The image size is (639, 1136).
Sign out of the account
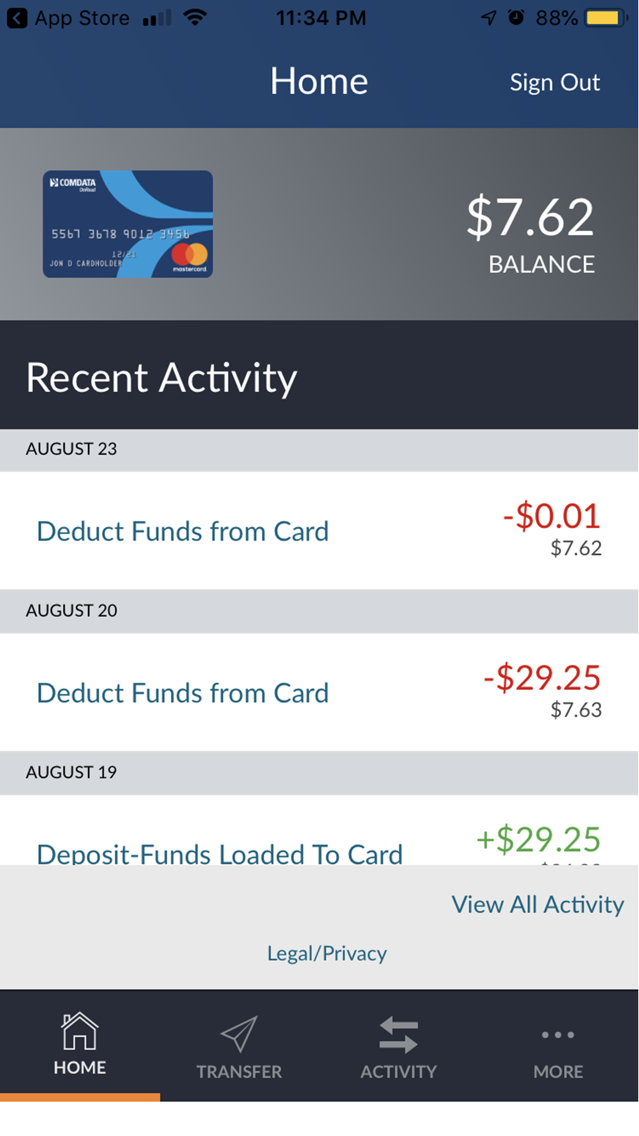[554, 83]
